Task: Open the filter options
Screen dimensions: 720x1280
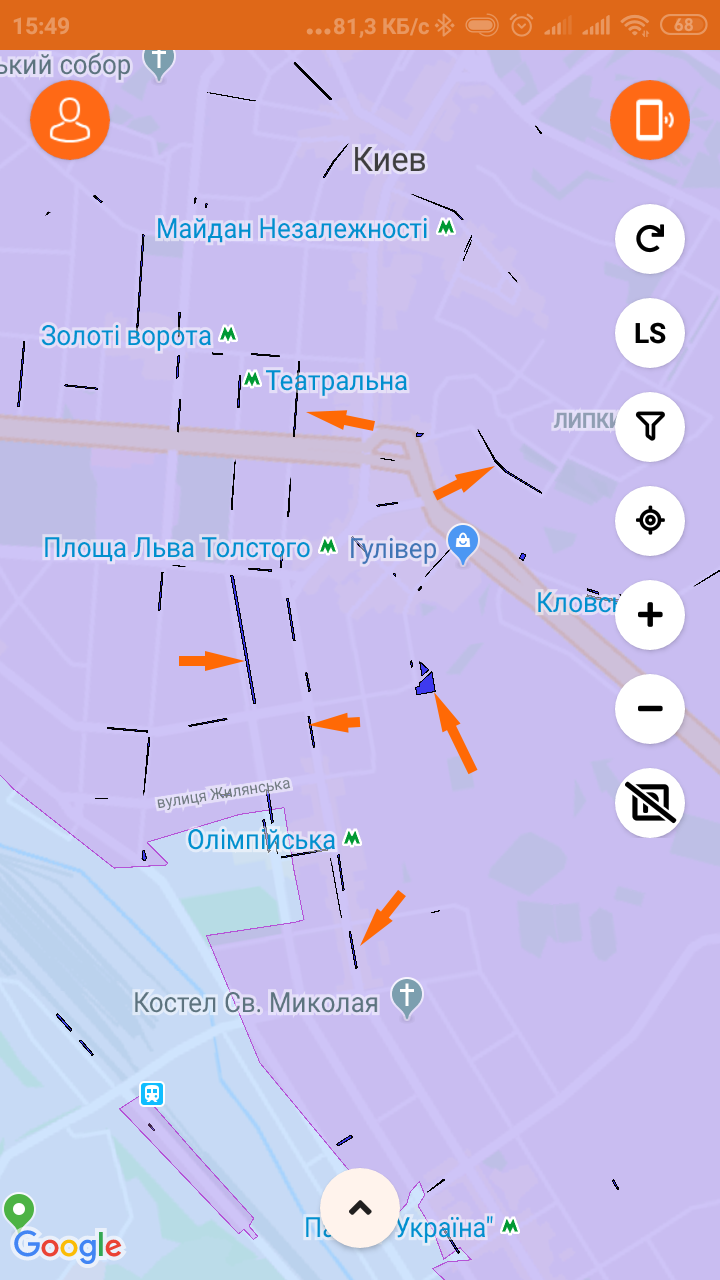Action: (650, 427)
